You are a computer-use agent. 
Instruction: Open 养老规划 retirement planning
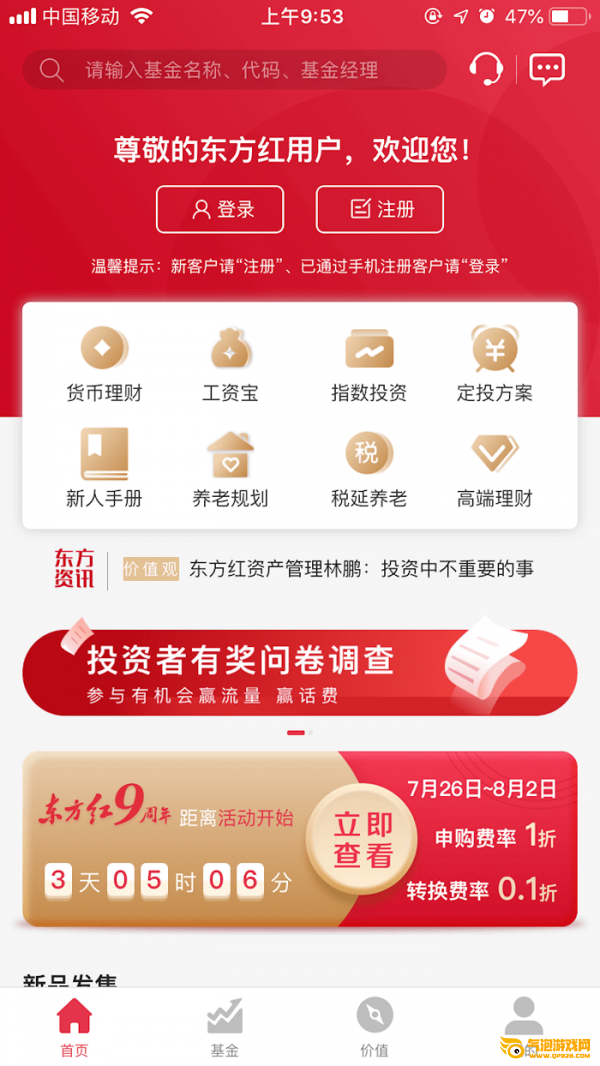coord(231,469)
